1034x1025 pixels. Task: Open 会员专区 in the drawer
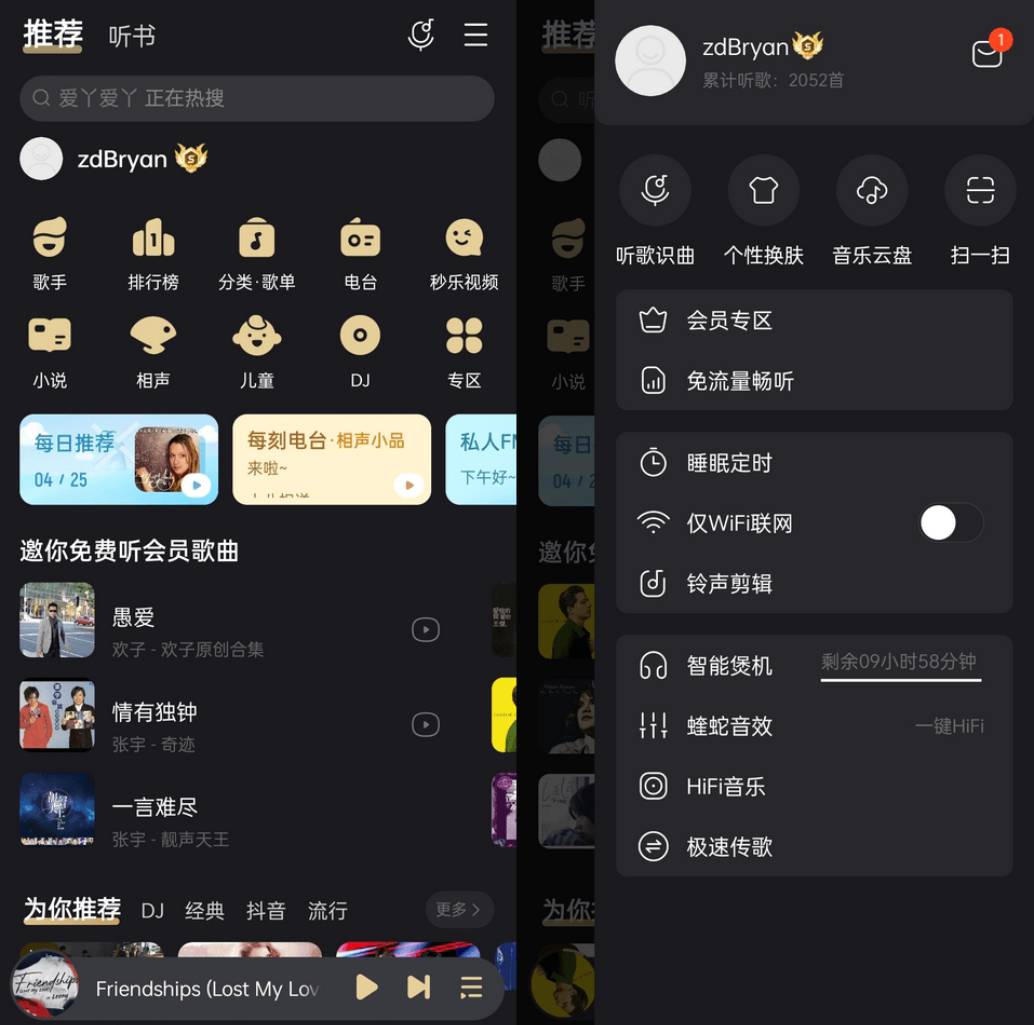pos(814,321)
